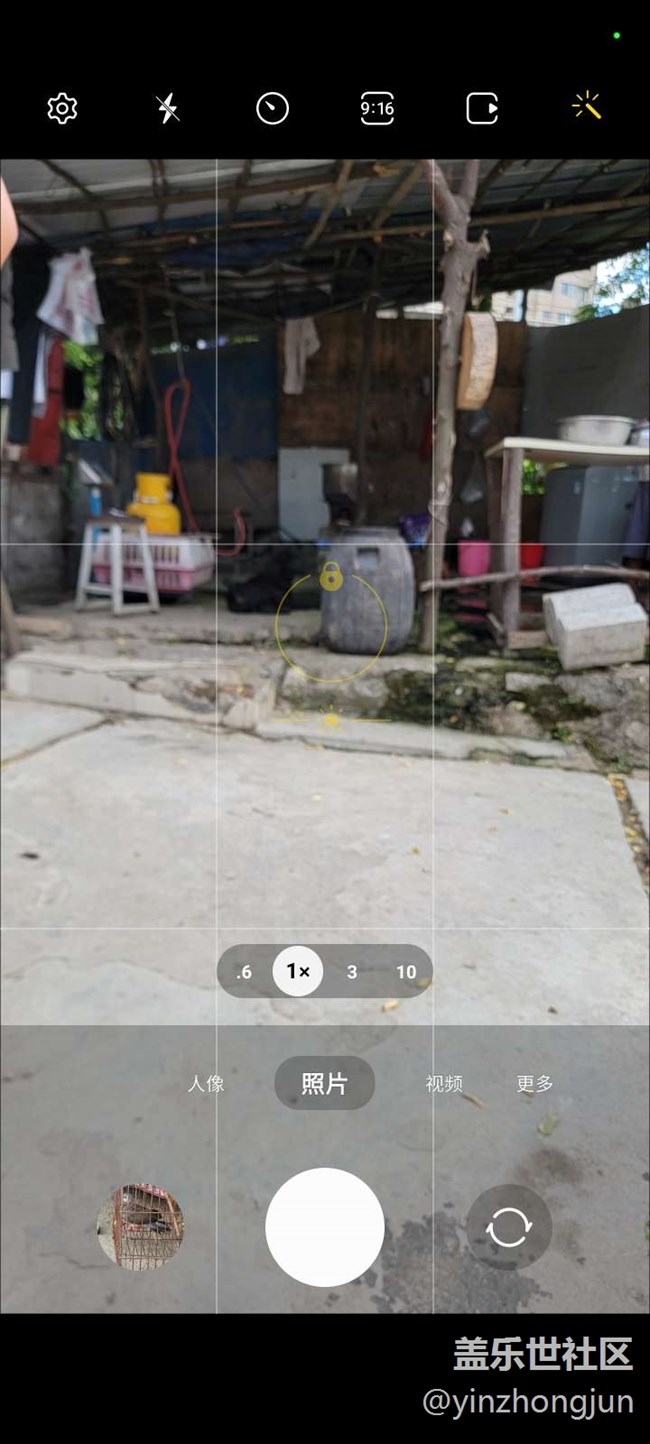Viewport: 650px width, 1444px height.
Task: Tap the focus lock icon
Action: (331, 577)
